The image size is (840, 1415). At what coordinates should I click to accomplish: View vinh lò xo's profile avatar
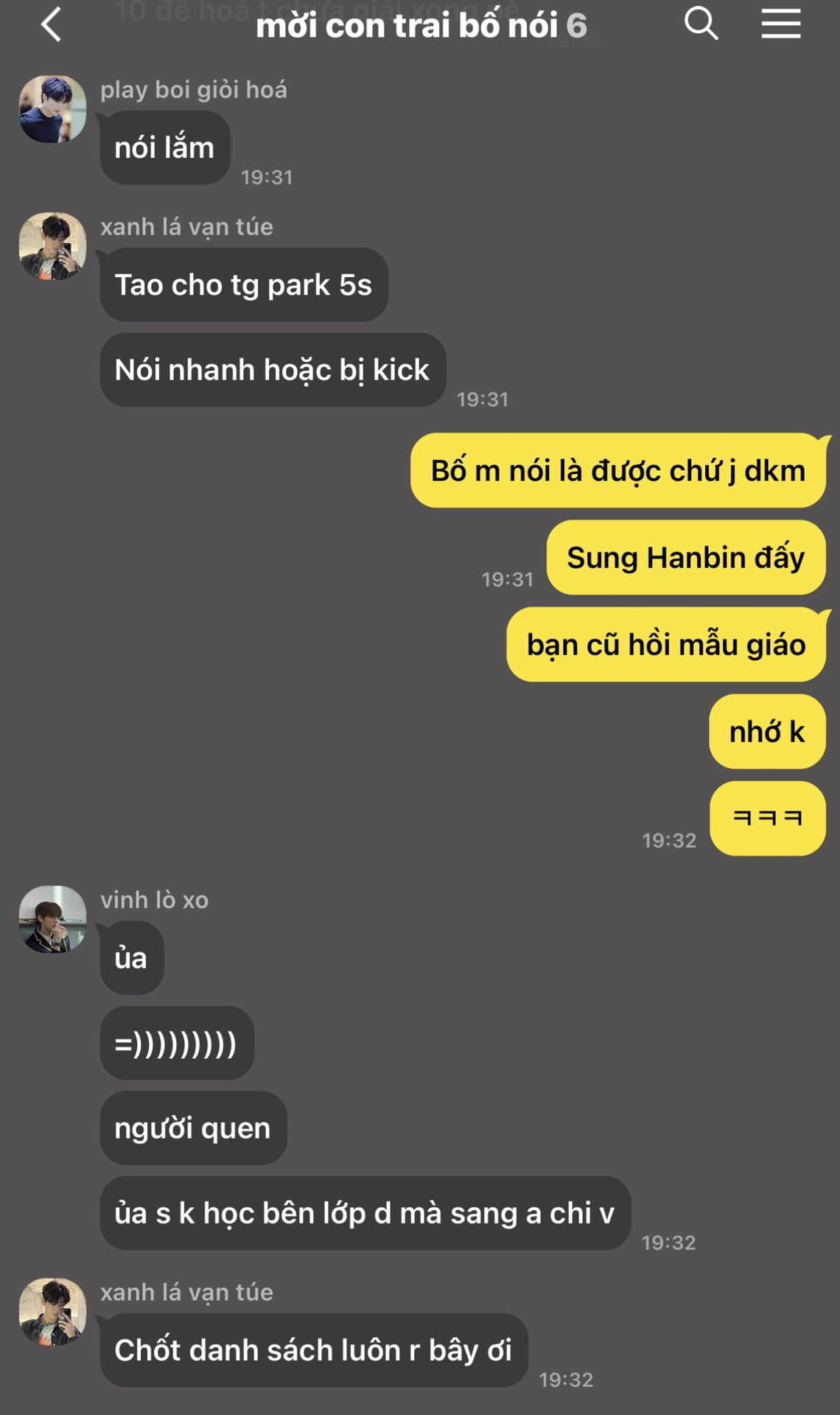52,919
